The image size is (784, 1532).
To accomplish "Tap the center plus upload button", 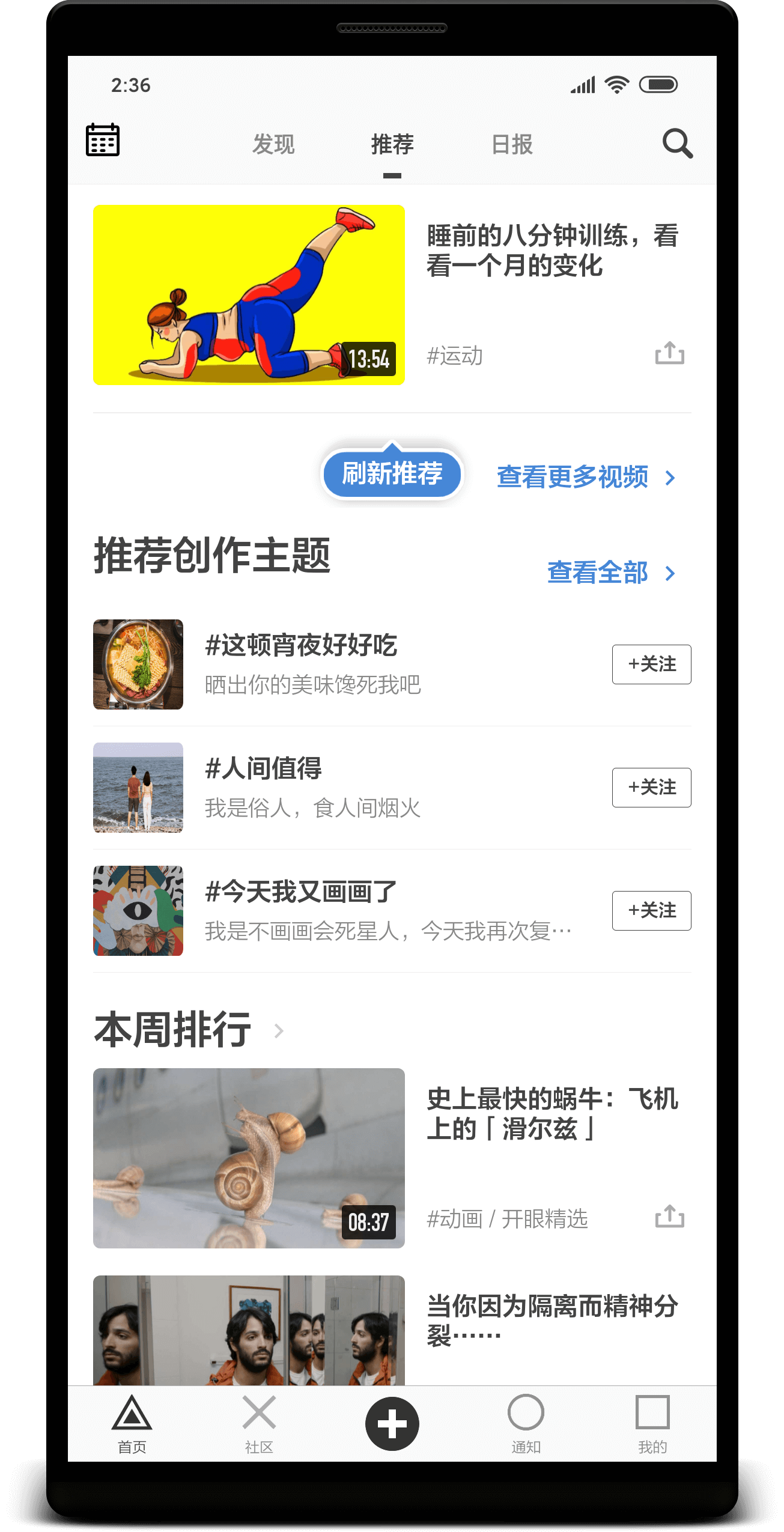I will [392, 1423].
